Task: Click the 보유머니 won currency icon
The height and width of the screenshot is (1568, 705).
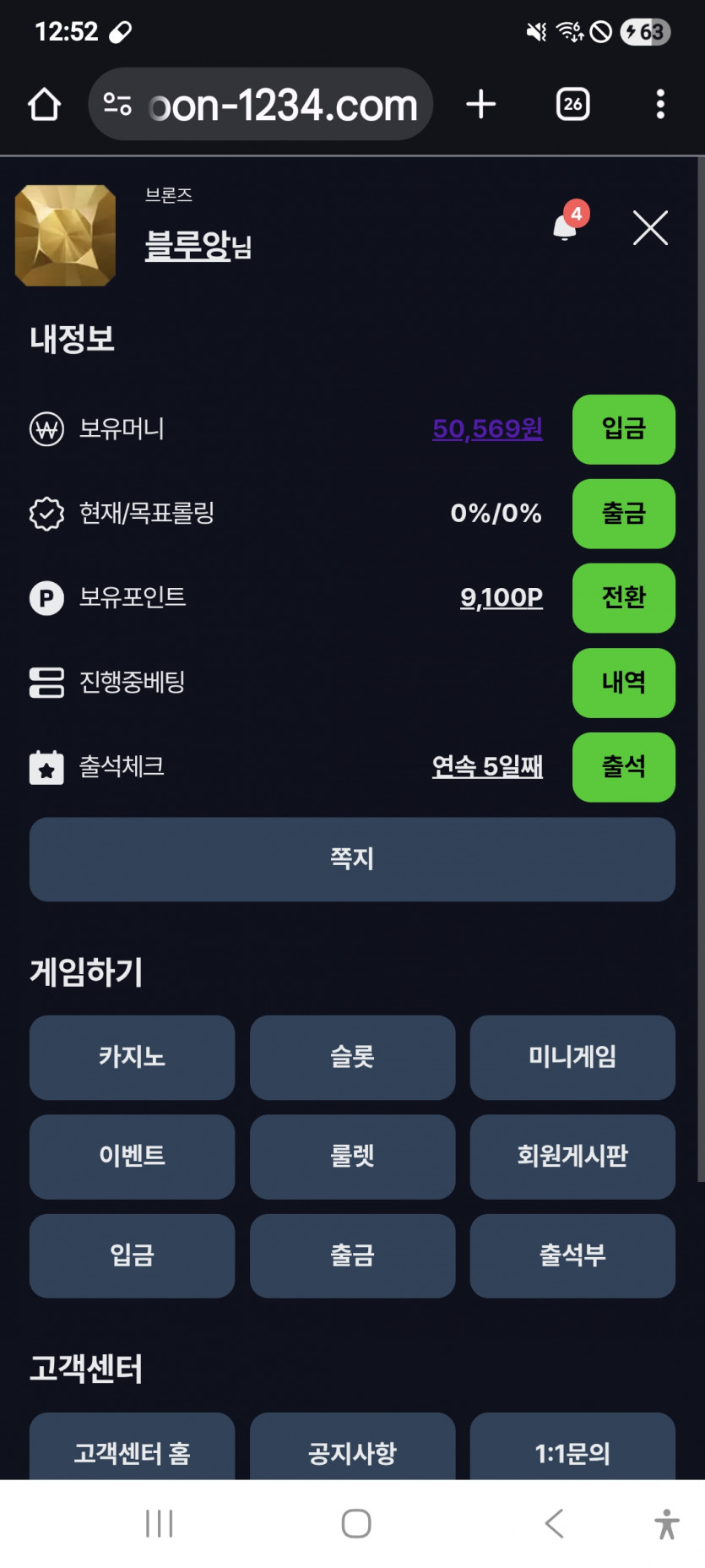Action: tap(47, 429)
